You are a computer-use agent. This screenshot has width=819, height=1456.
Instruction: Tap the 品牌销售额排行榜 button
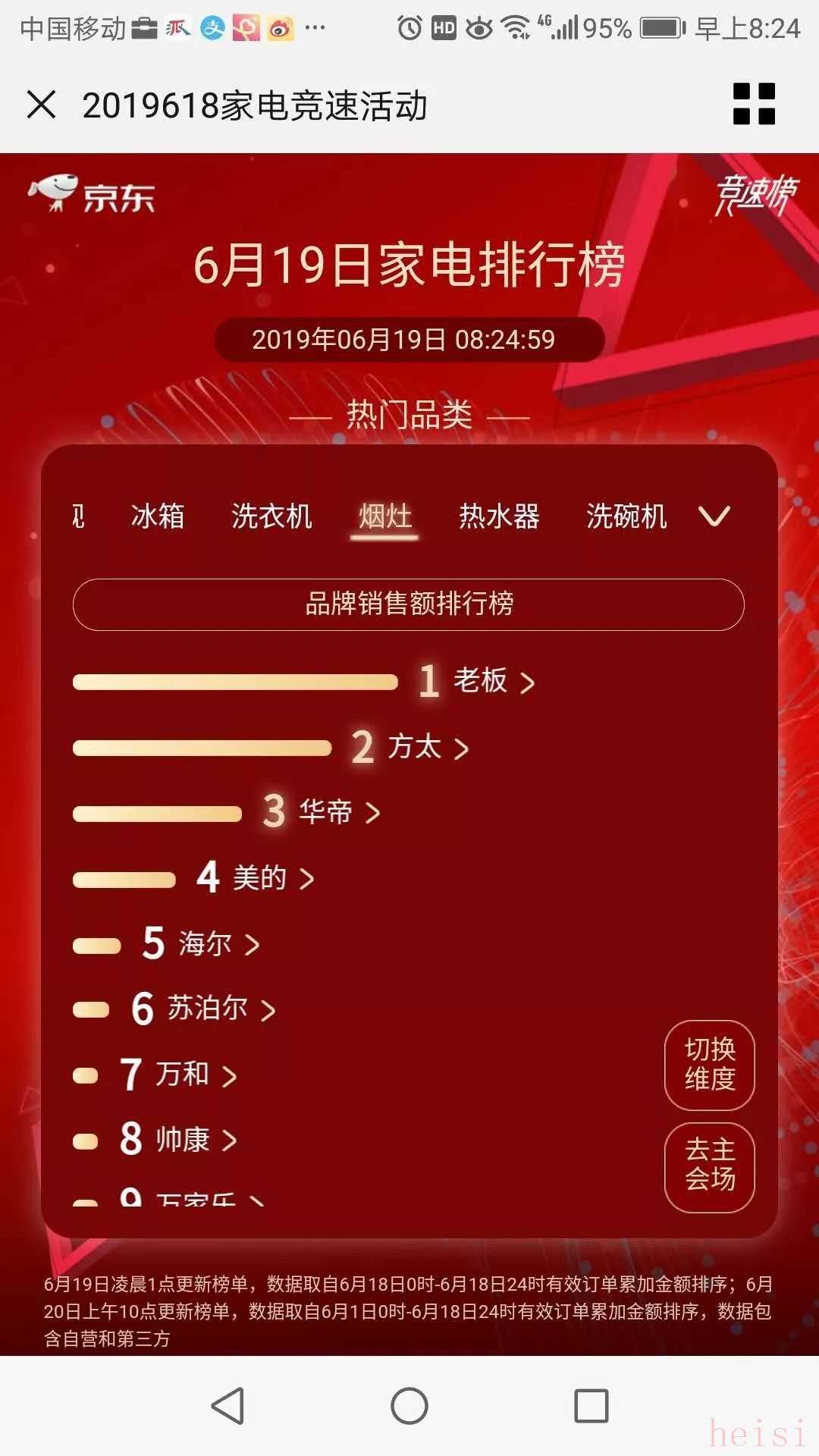click(x=409, y=604)
